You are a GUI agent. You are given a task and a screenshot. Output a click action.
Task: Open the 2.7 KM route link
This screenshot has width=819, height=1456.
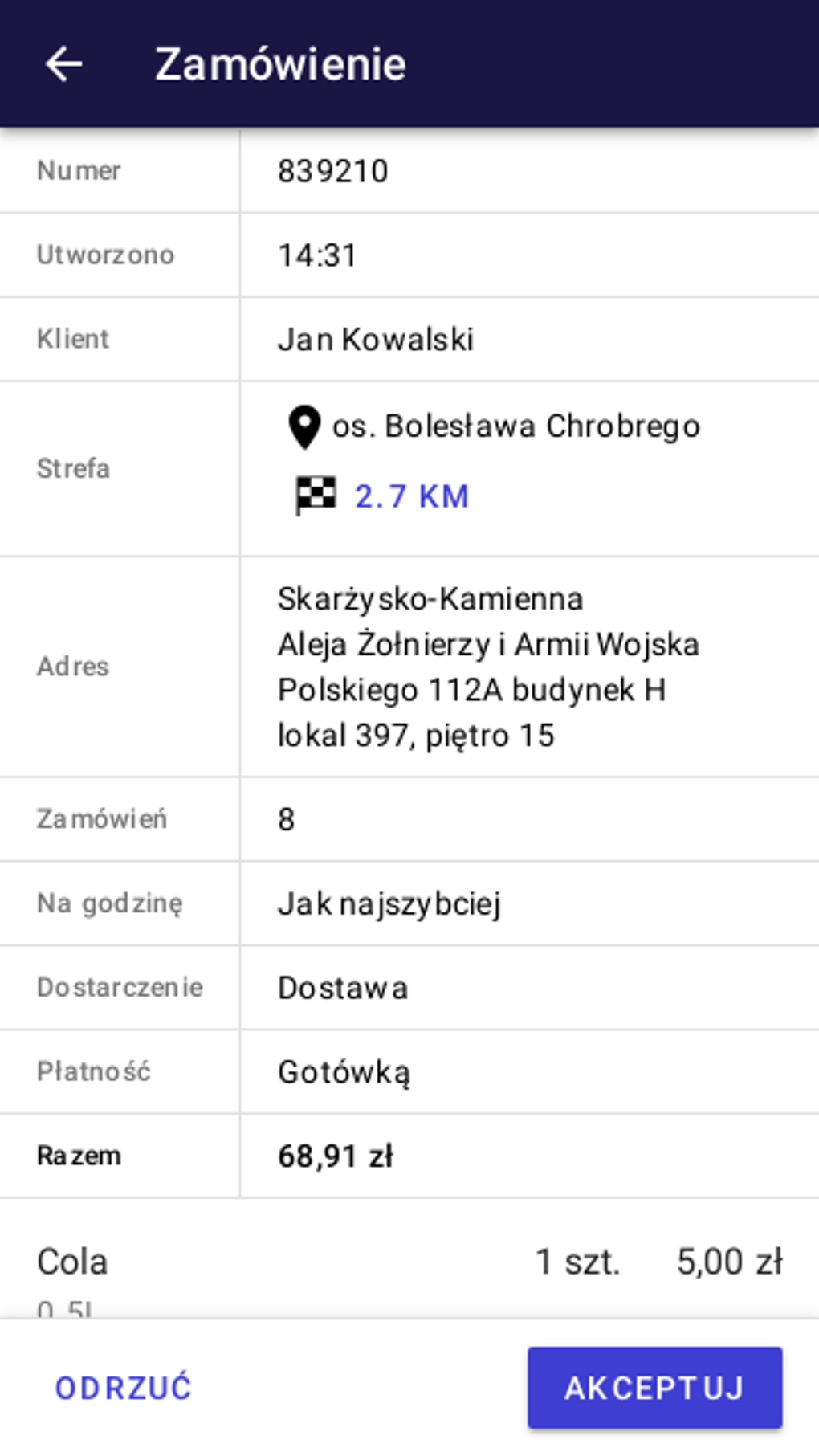[x=410, y=496]
